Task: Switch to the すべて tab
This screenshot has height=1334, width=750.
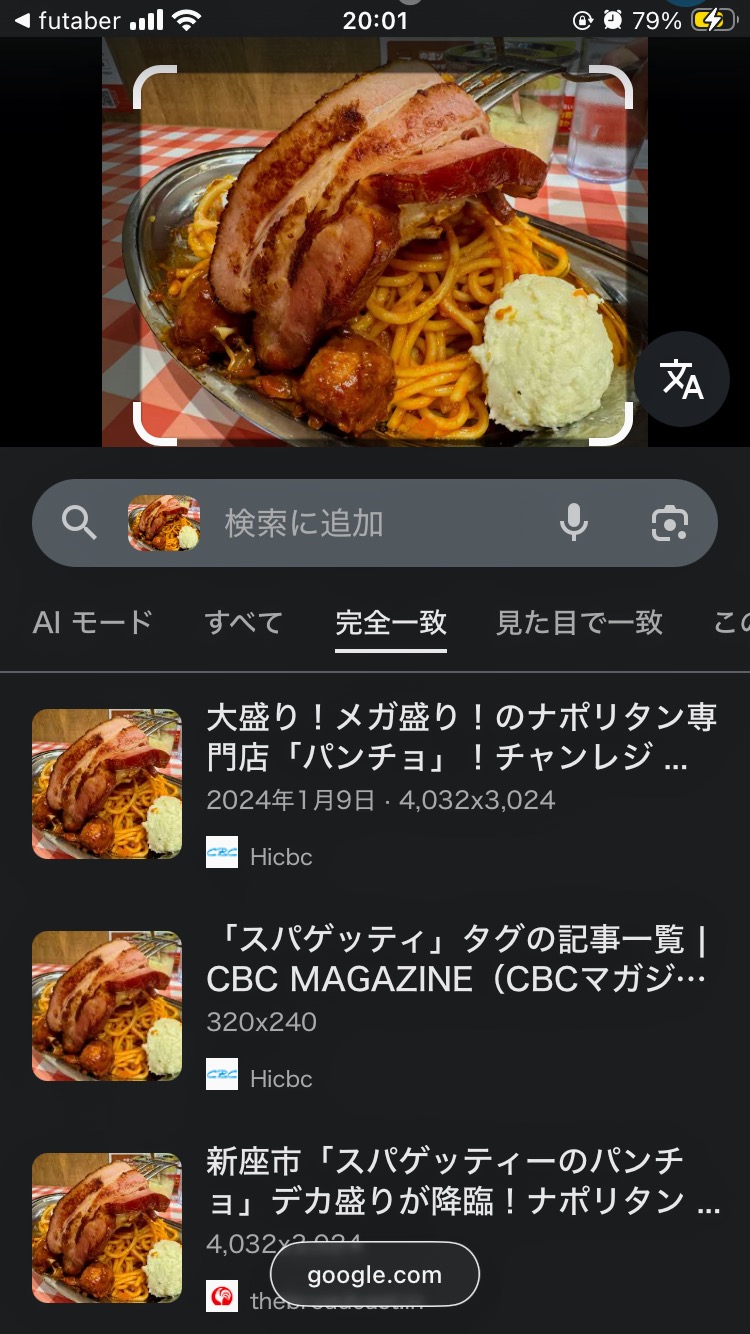Action: [x=244, y=623]
